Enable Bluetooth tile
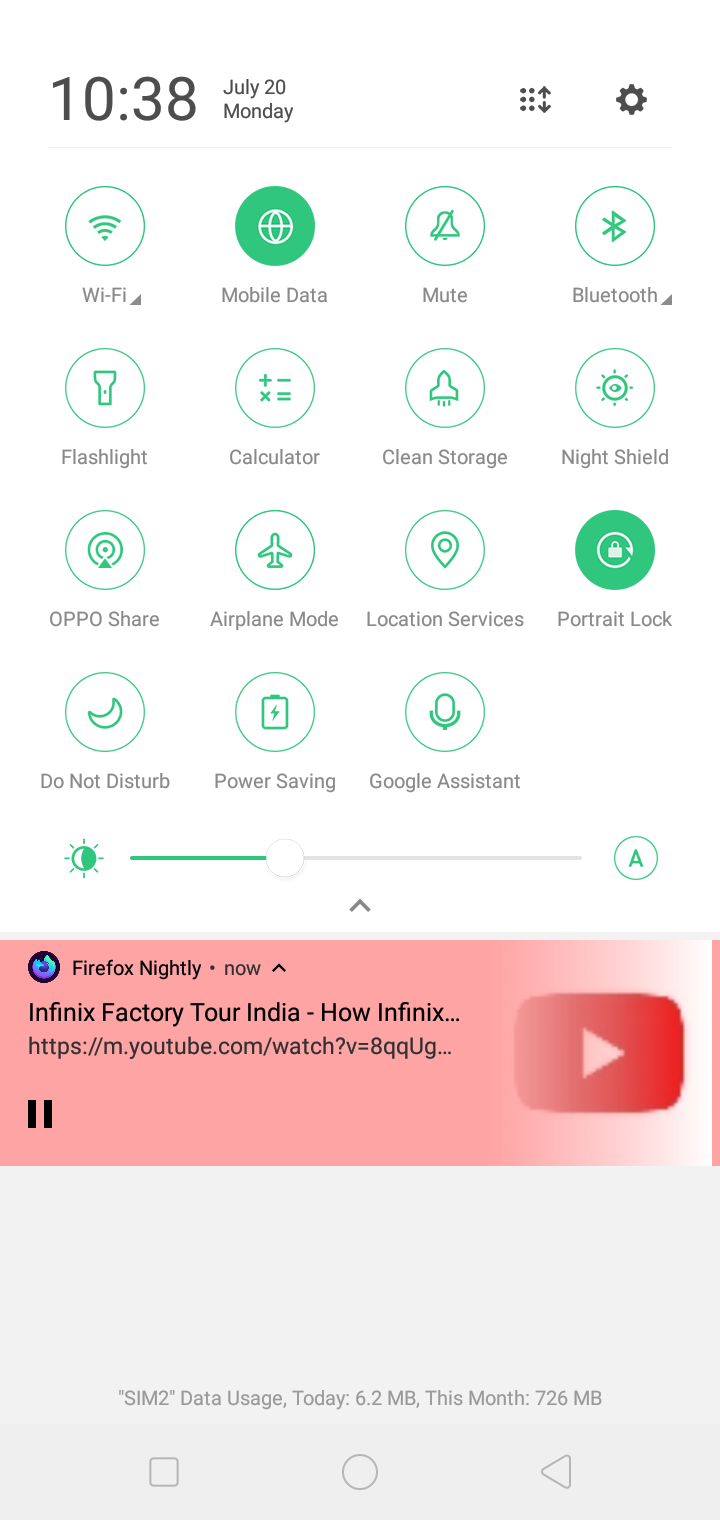This screenshot has width=720, height=1520. point(615,227)
